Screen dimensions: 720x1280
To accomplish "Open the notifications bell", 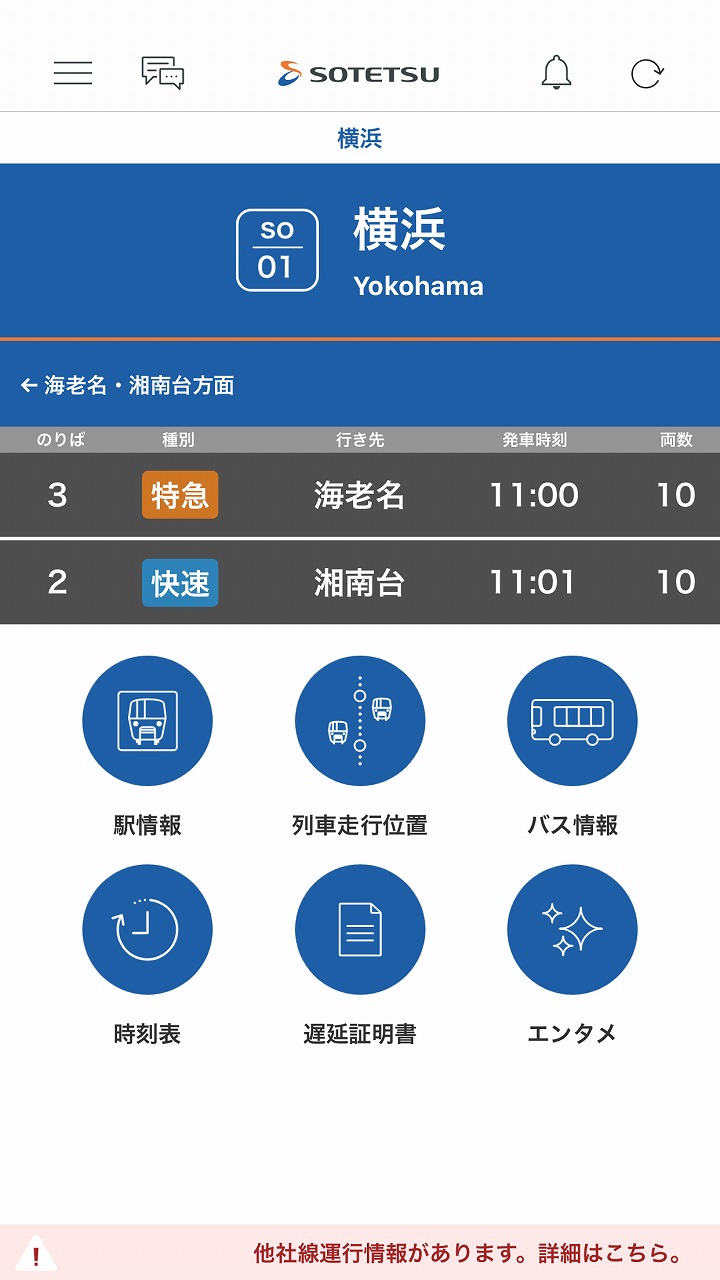I will [556, 73].
